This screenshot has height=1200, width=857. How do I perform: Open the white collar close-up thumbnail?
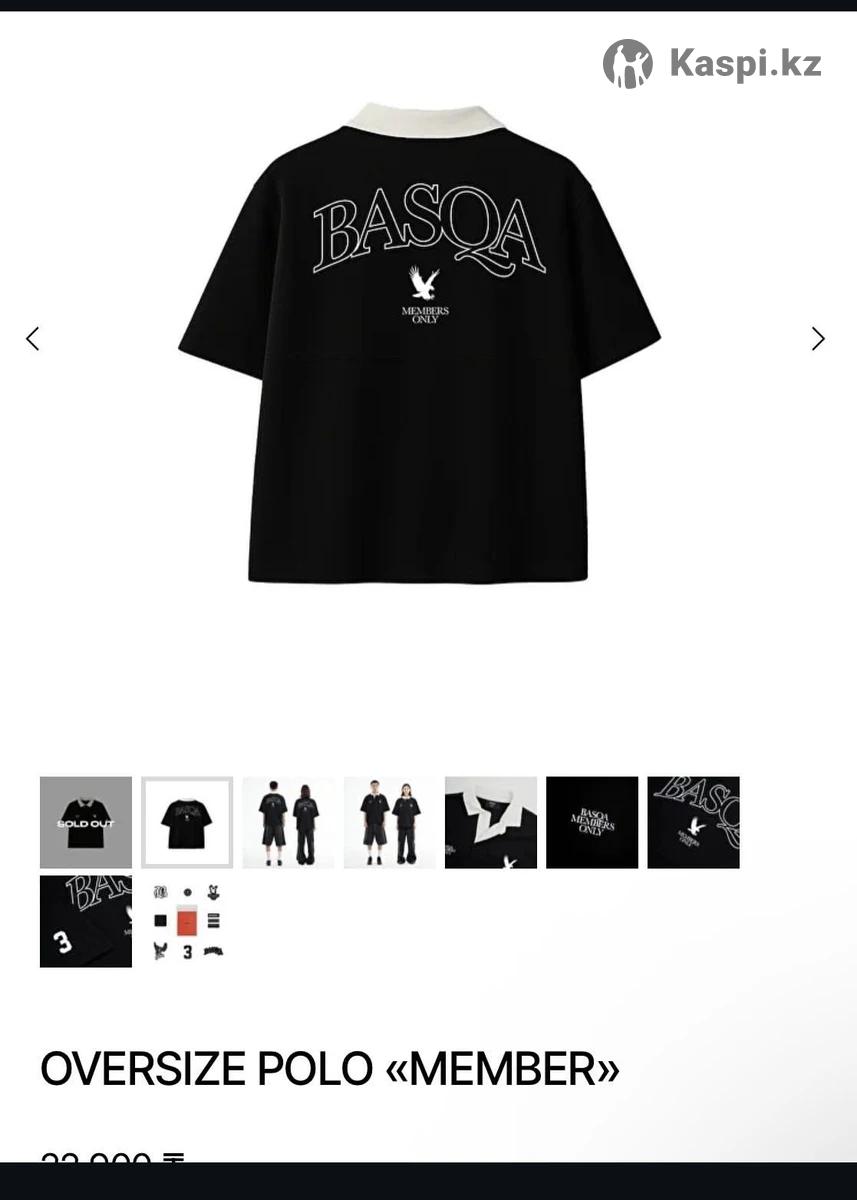[491, 822]
